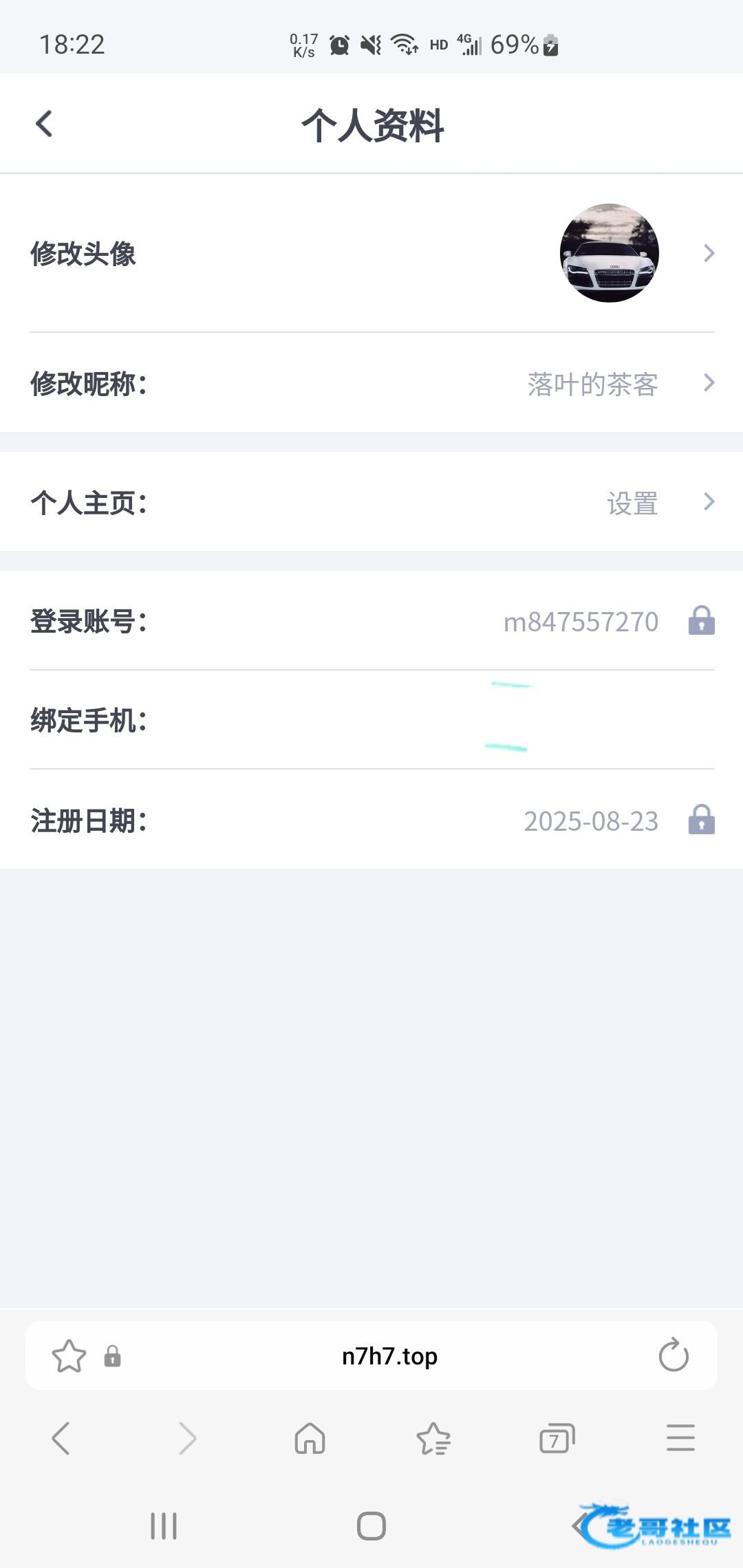The width and height of the screenshot is (743, 1568).
Task: Edit nickname in 修改昵称 row
Action: pos(371,383)
